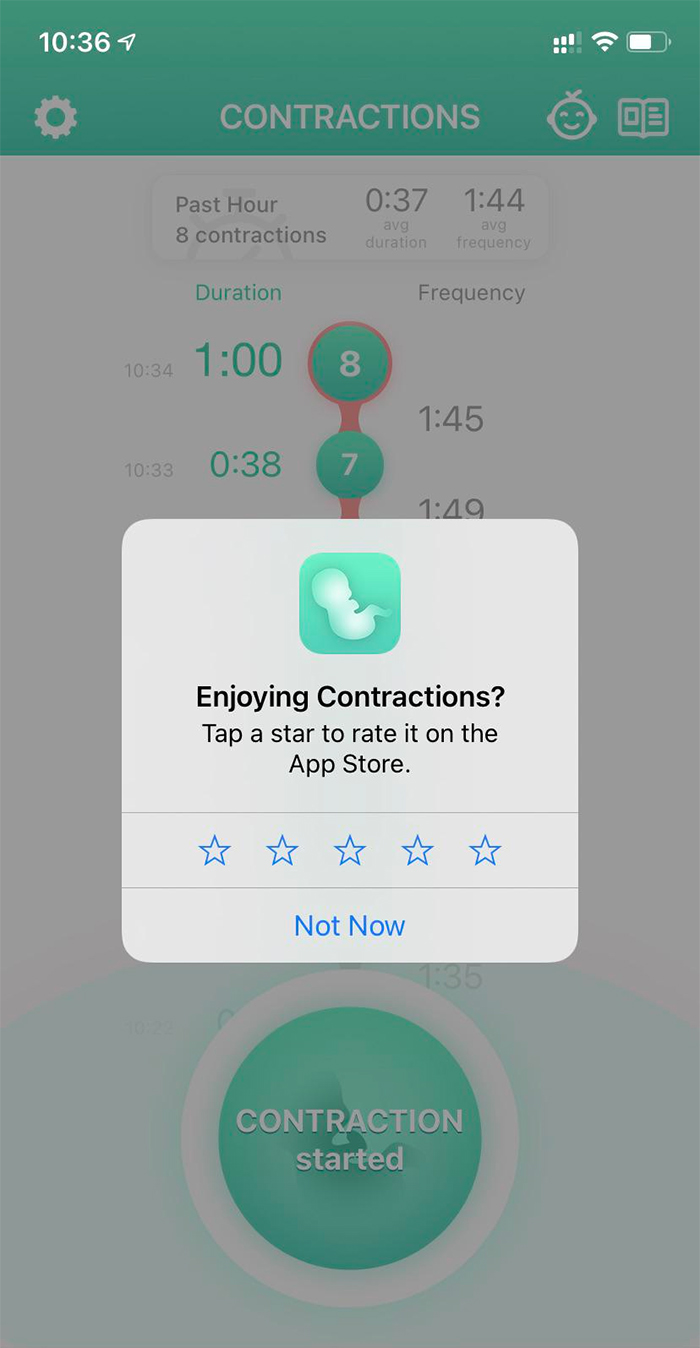The image size is (700, 1348).
Task: Open the baby face icon
Action: pos(572,117)
